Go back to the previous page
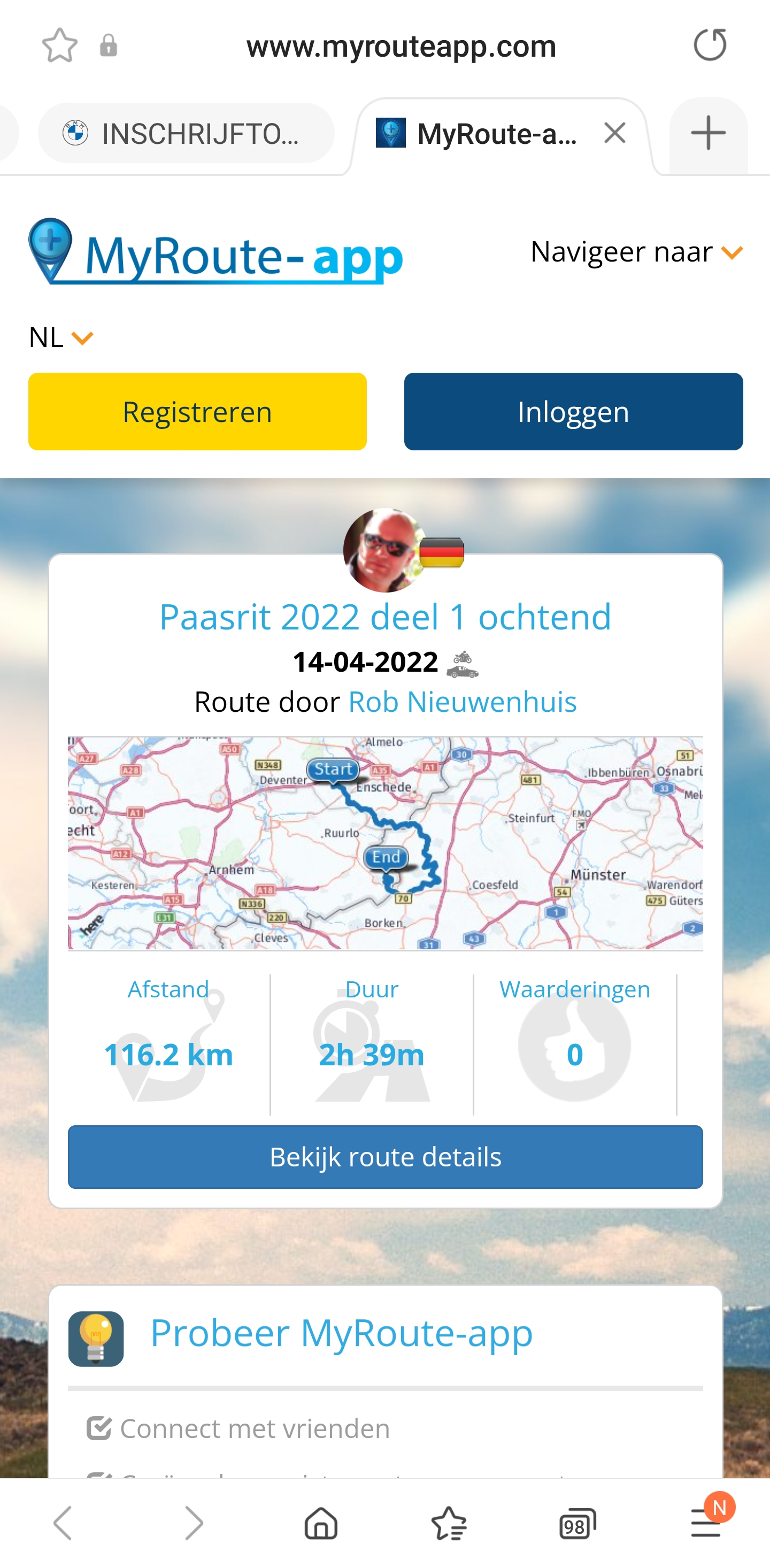 point(63,1523)
